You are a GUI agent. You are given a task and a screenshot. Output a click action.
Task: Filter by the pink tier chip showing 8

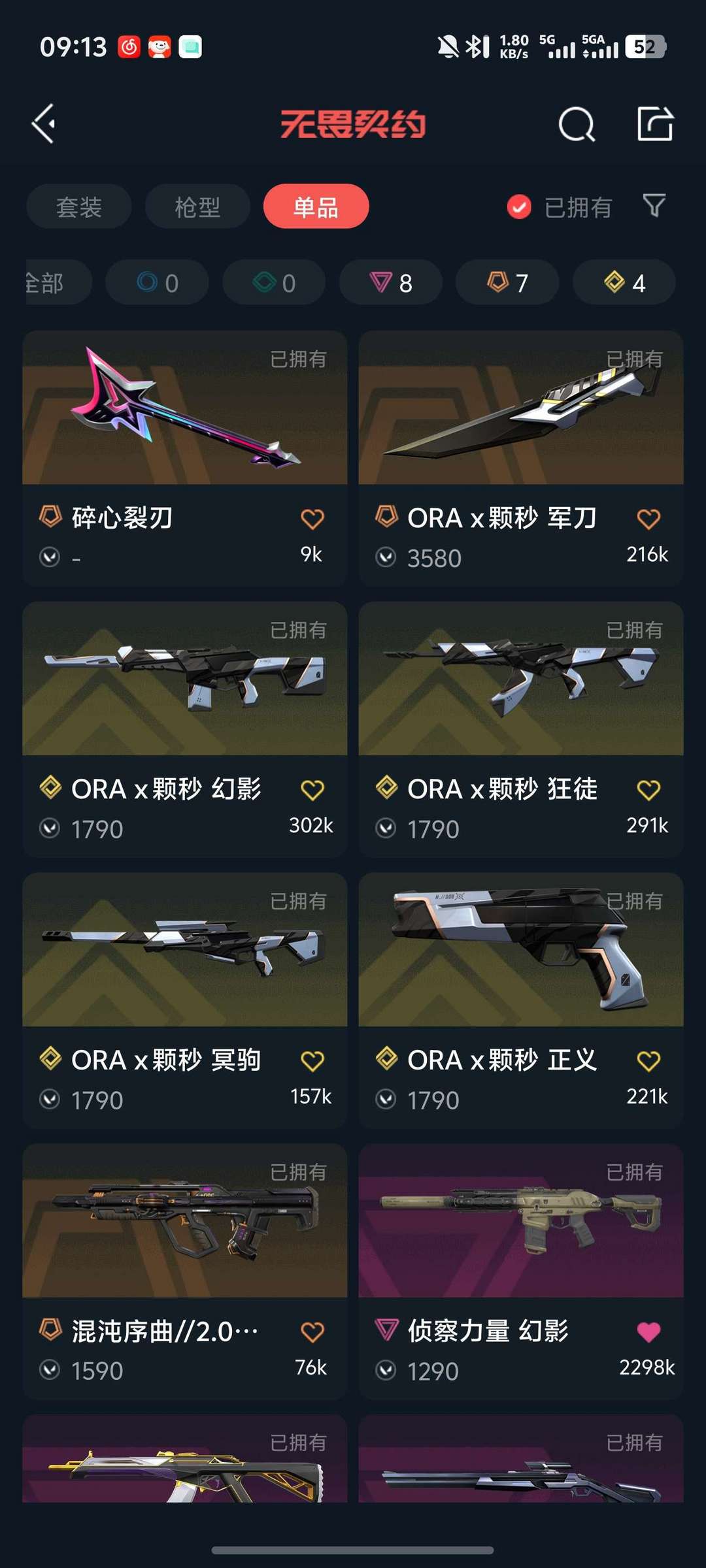pos(391,282)
